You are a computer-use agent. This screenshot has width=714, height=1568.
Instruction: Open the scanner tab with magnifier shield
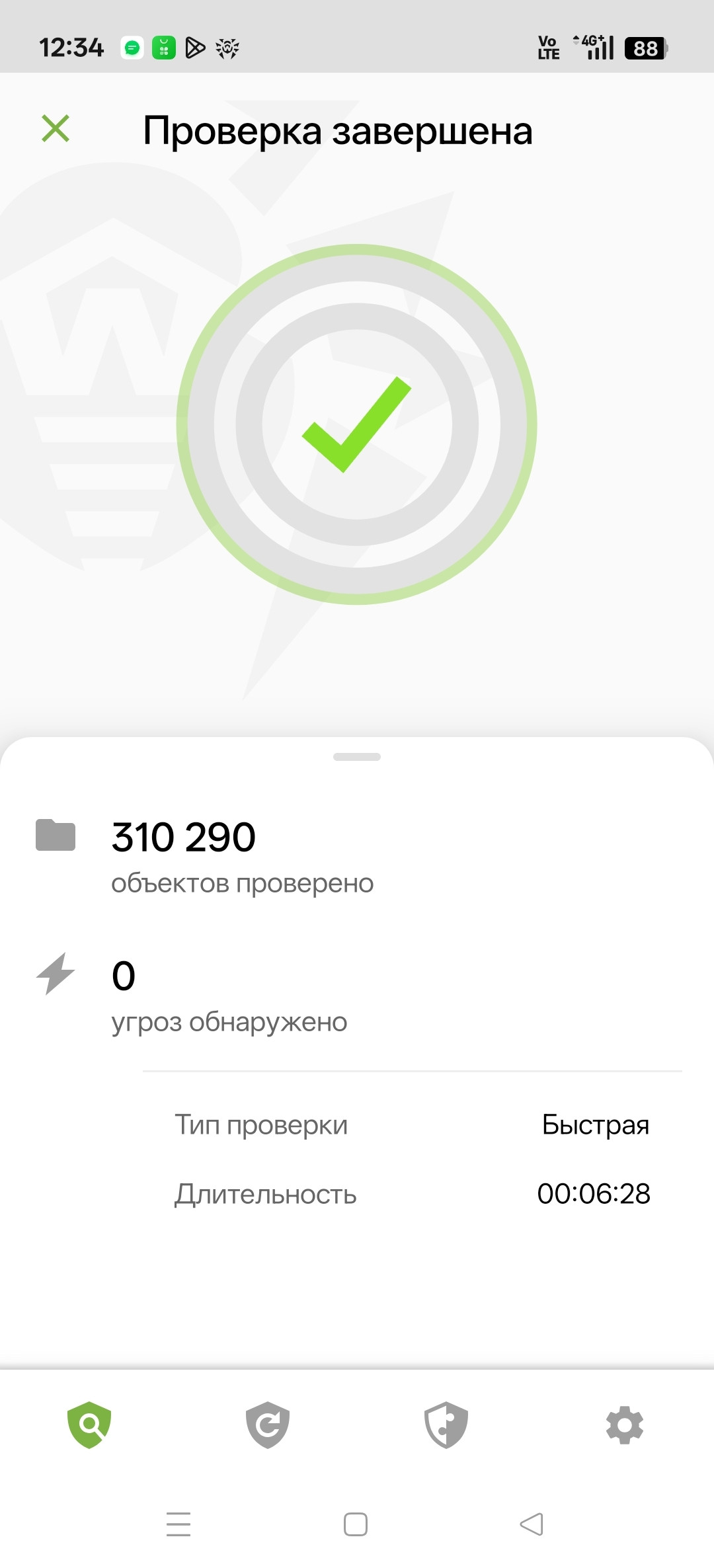click(x=89, y=1425)
